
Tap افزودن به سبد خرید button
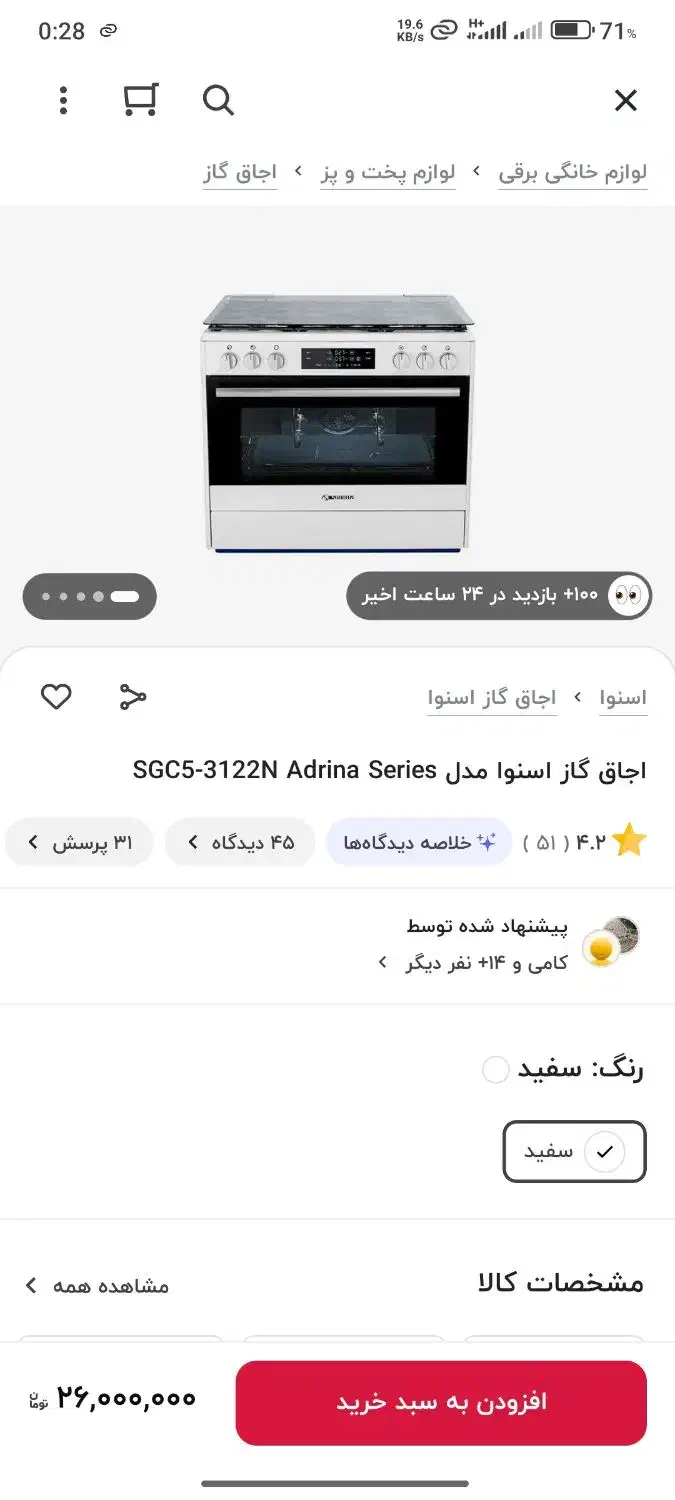point(441,1402)
